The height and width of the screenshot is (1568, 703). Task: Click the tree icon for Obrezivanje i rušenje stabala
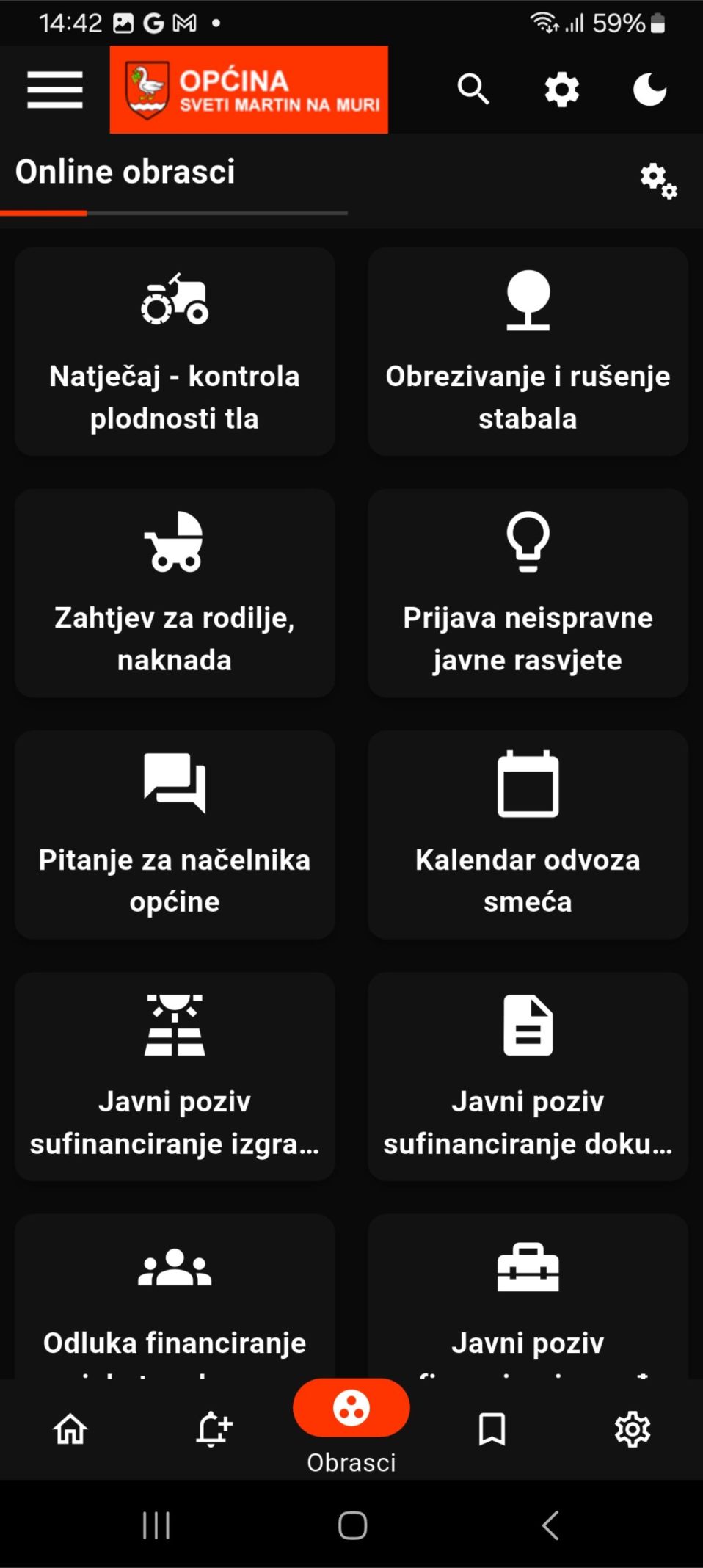[528, 300]
